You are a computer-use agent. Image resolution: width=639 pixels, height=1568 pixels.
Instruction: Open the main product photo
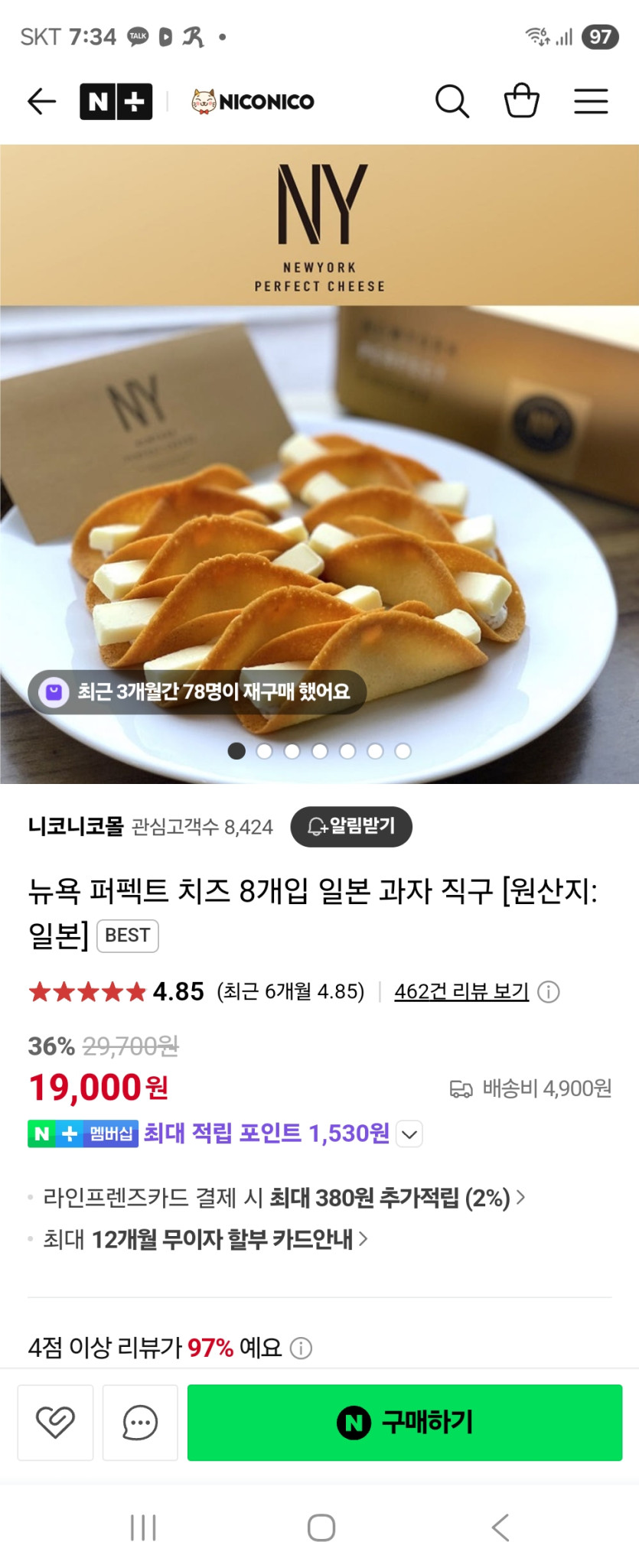(319, 535)
